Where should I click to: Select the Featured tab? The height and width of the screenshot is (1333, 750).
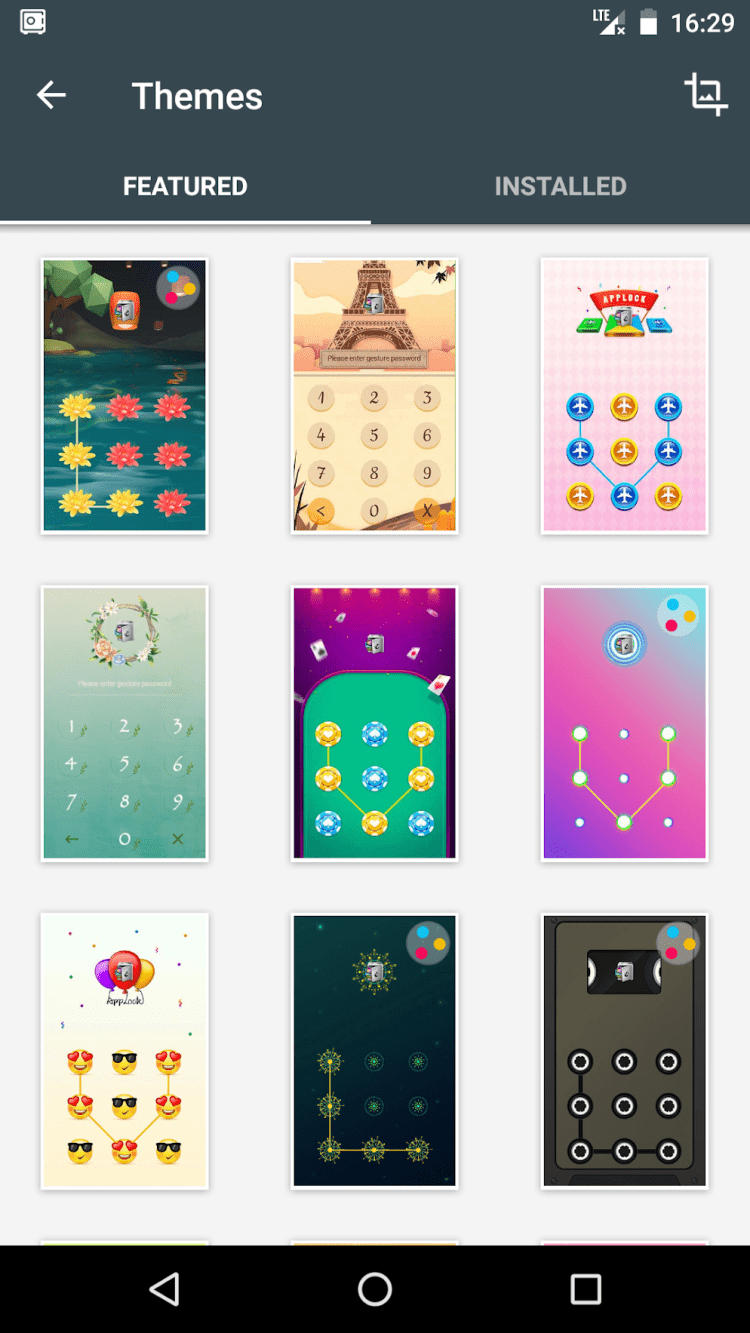(185, 186)
